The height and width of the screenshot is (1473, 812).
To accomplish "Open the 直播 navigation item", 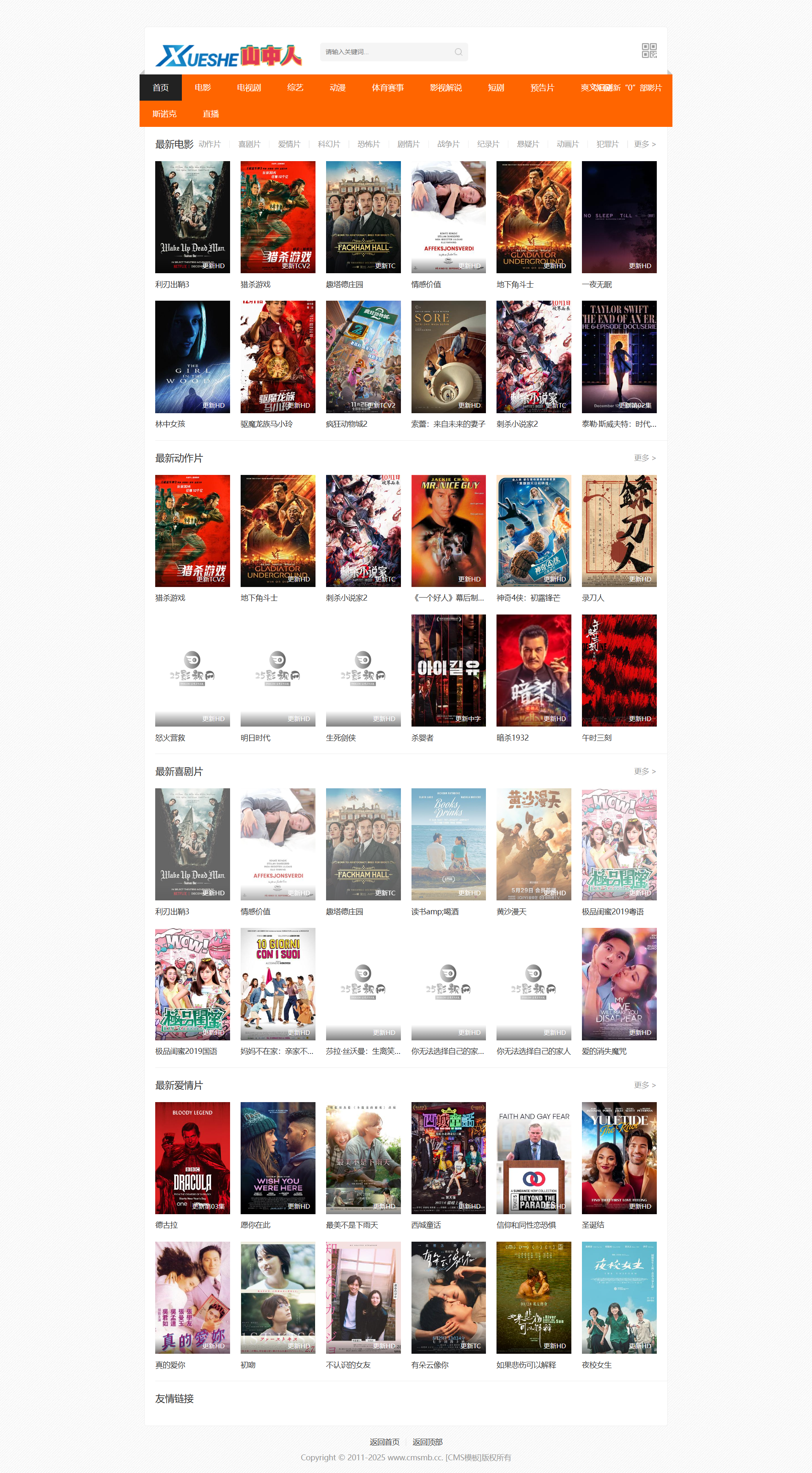I will (x=211, y=114).
